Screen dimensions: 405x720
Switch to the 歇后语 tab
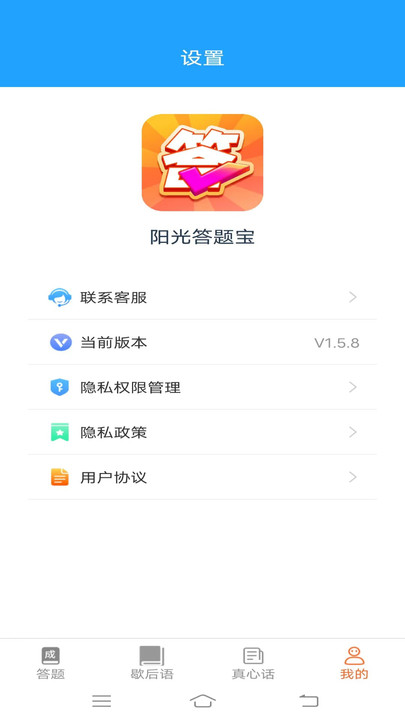click(x=152, y=663)
